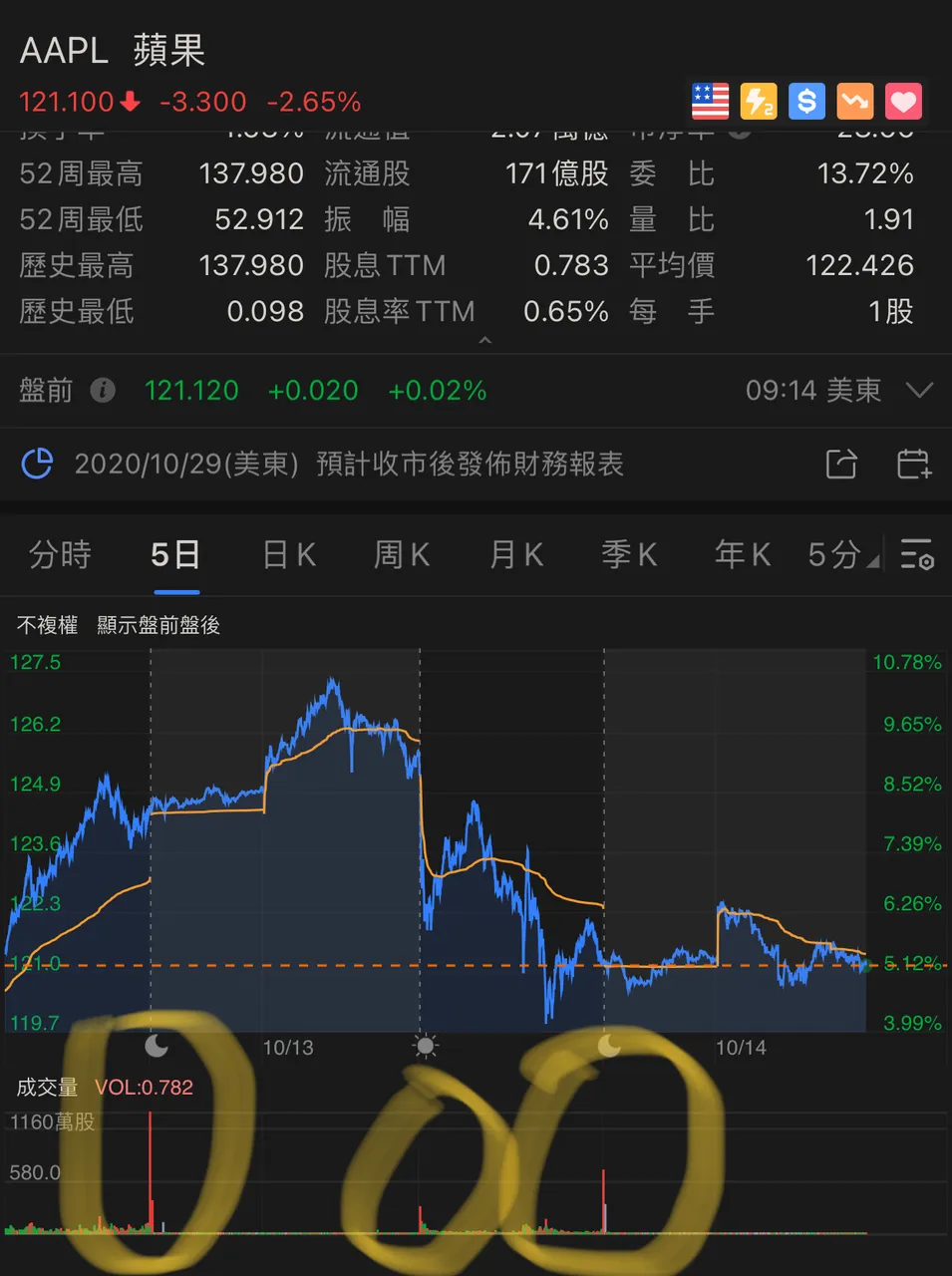Tap the blue dollar sign icon
The image size is (952, 1276).
tap(806, 101)
